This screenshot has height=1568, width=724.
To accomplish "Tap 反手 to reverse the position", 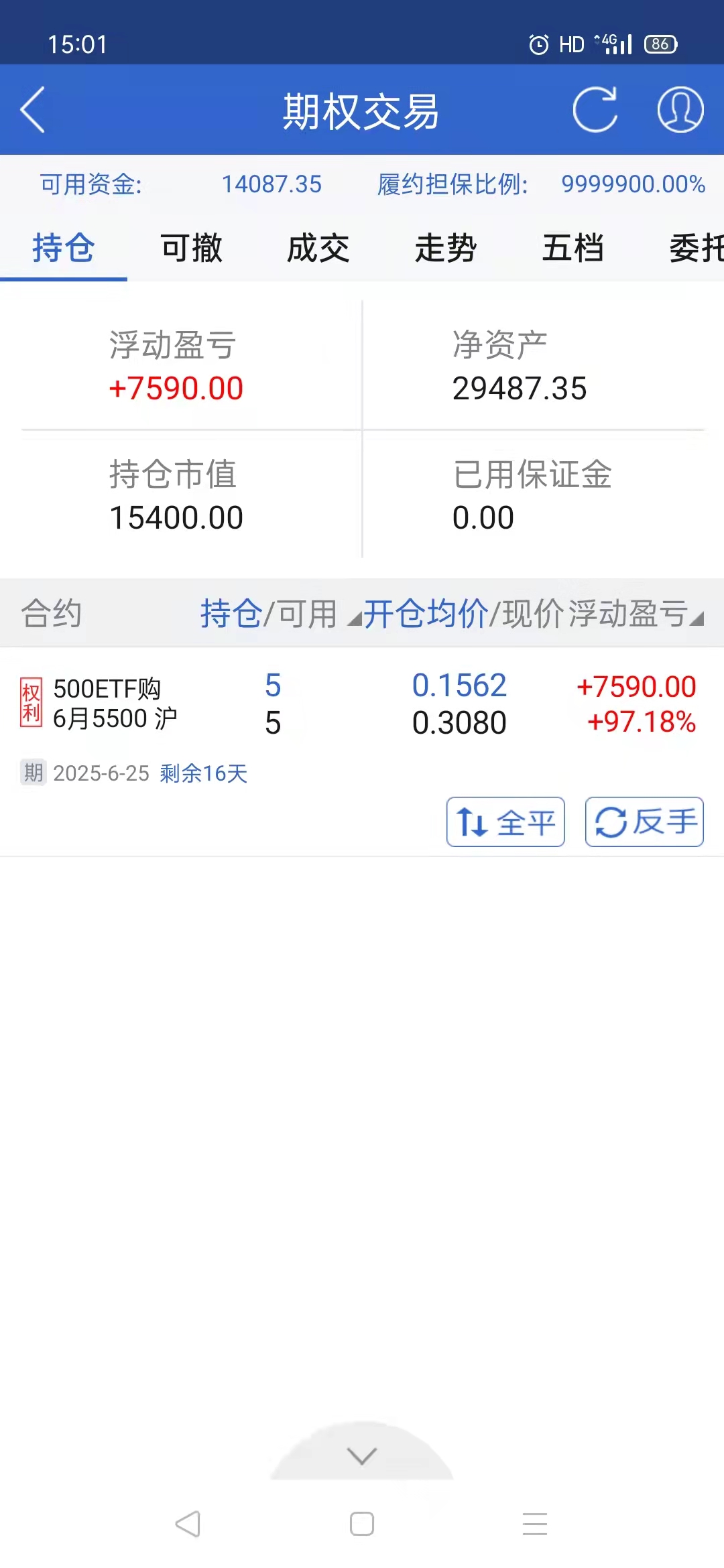I will [644, 822].
